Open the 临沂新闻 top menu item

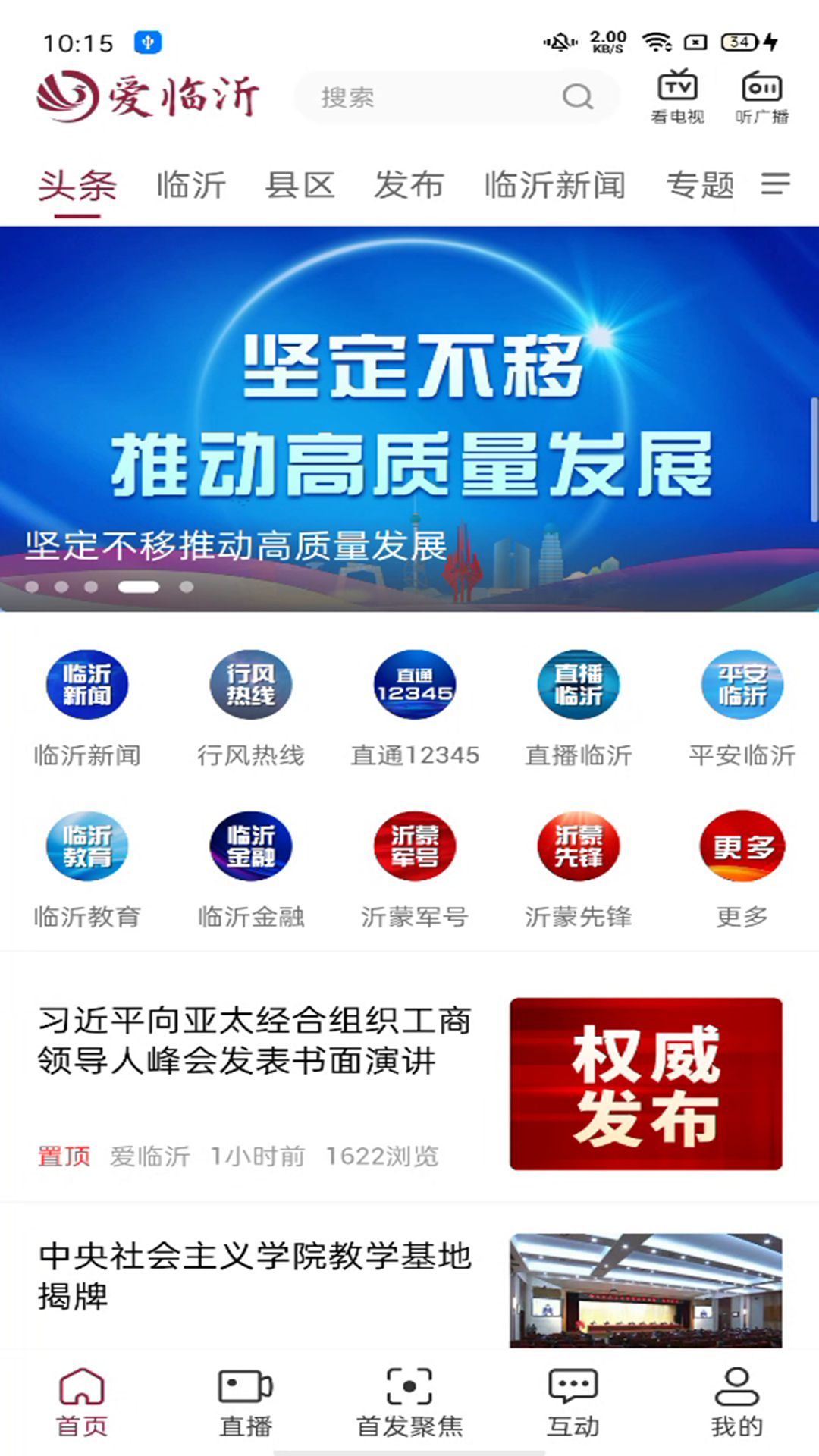tap(554, 186)
